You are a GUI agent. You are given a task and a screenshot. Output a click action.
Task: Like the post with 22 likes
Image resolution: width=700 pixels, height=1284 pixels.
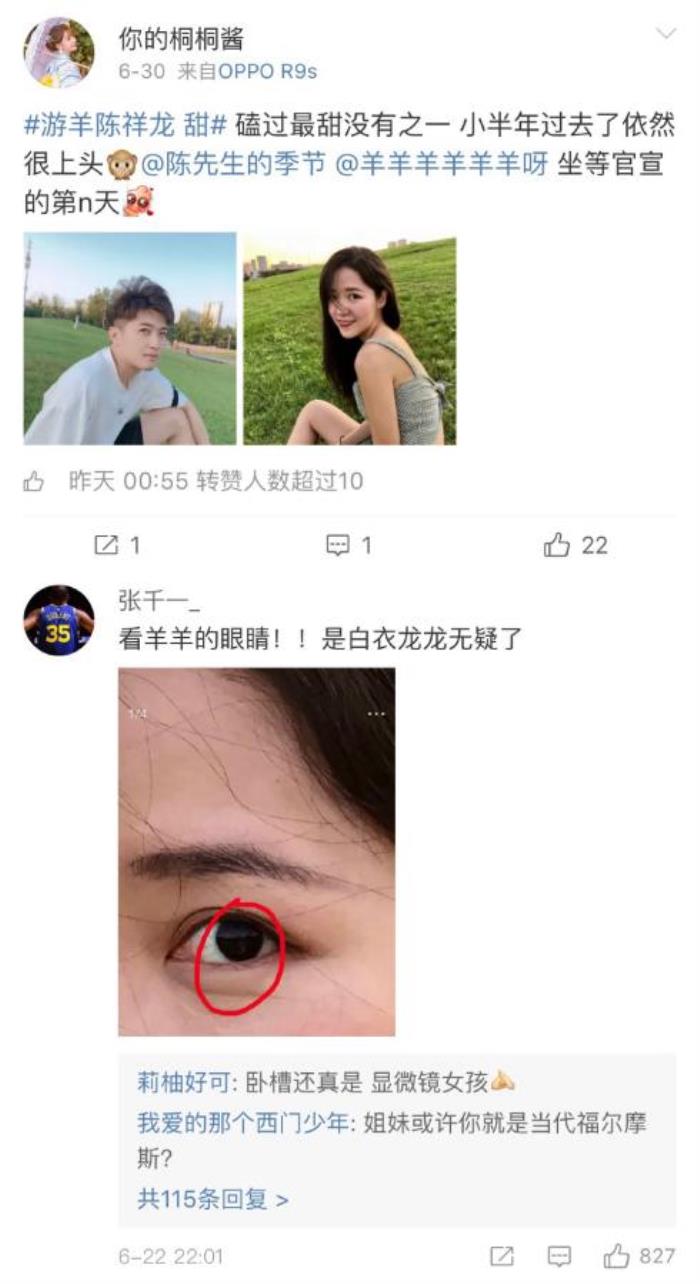pos(575,545)
